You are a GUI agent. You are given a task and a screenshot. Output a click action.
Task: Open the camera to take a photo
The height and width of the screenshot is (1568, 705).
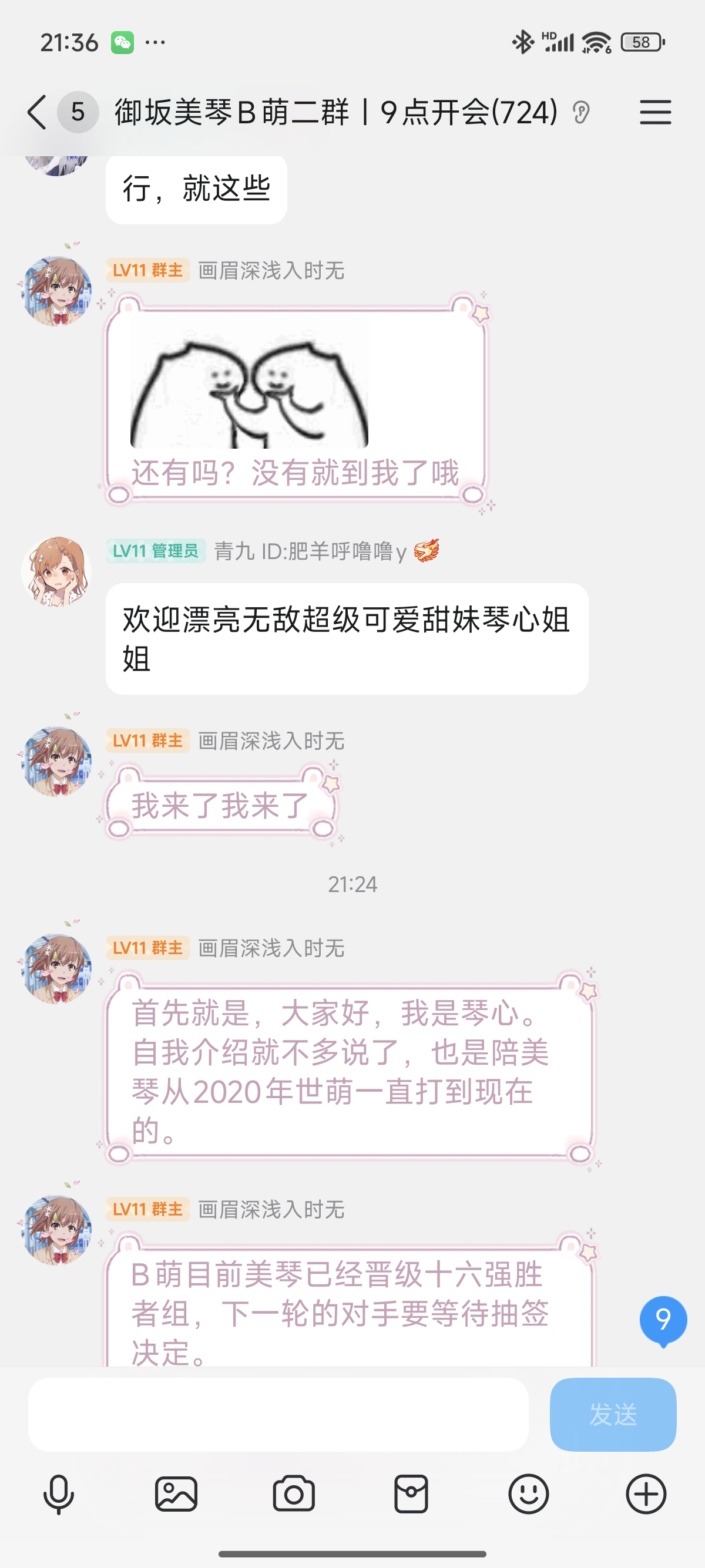pyautogui.click(x=293, y=1495)
